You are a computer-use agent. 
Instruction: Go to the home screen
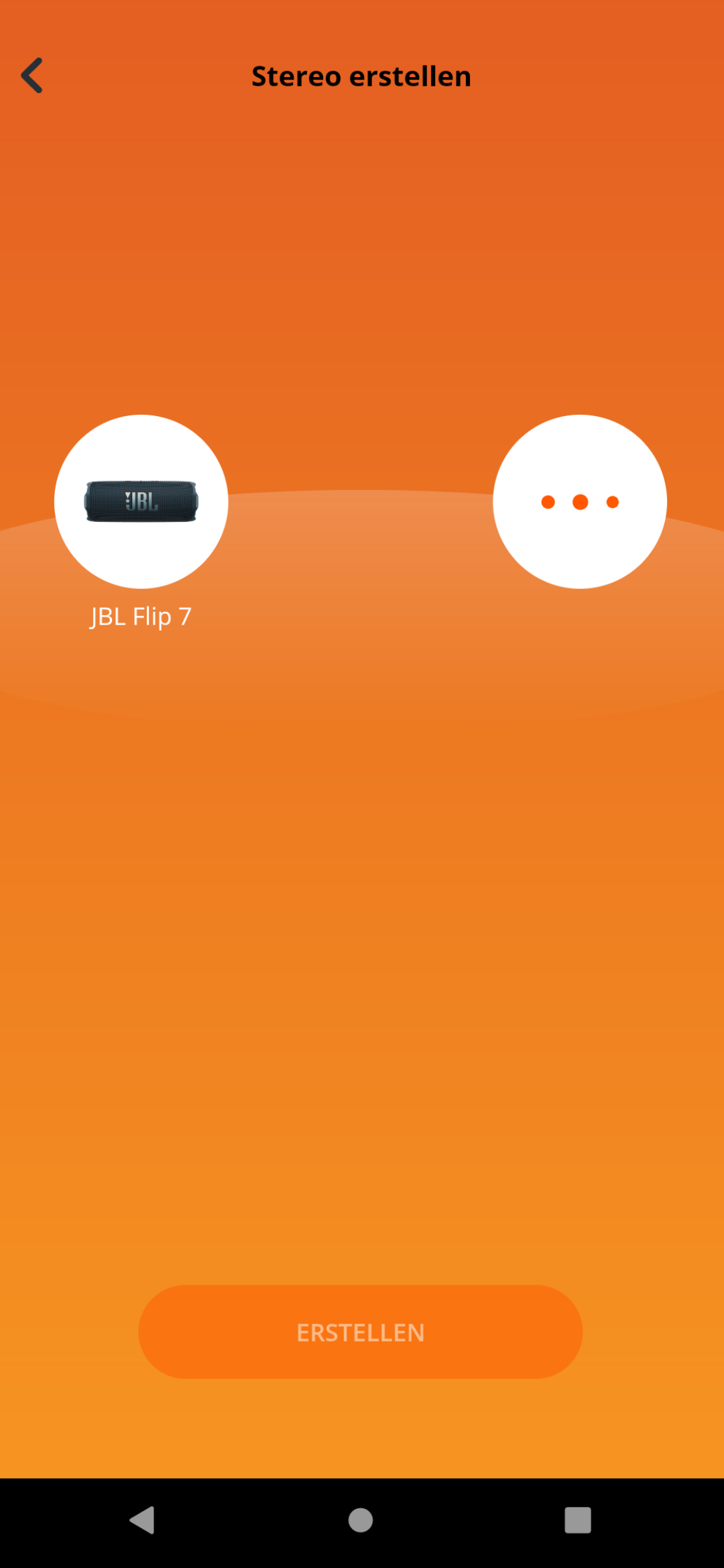[361, 1520]
